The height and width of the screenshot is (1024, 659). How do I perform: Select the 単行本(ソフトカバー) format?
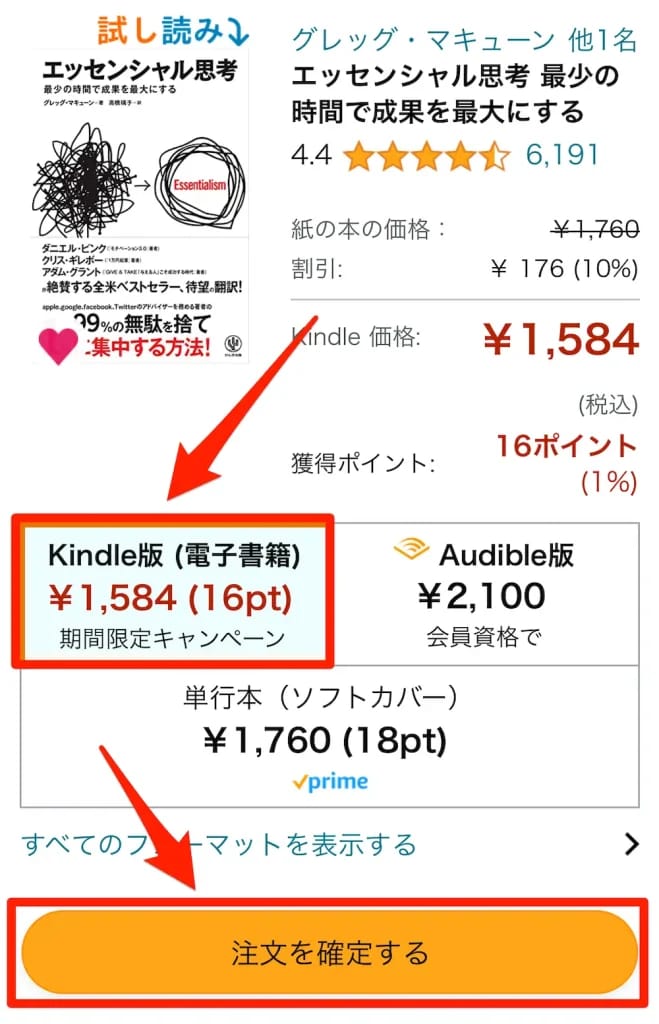coord(329,737)
